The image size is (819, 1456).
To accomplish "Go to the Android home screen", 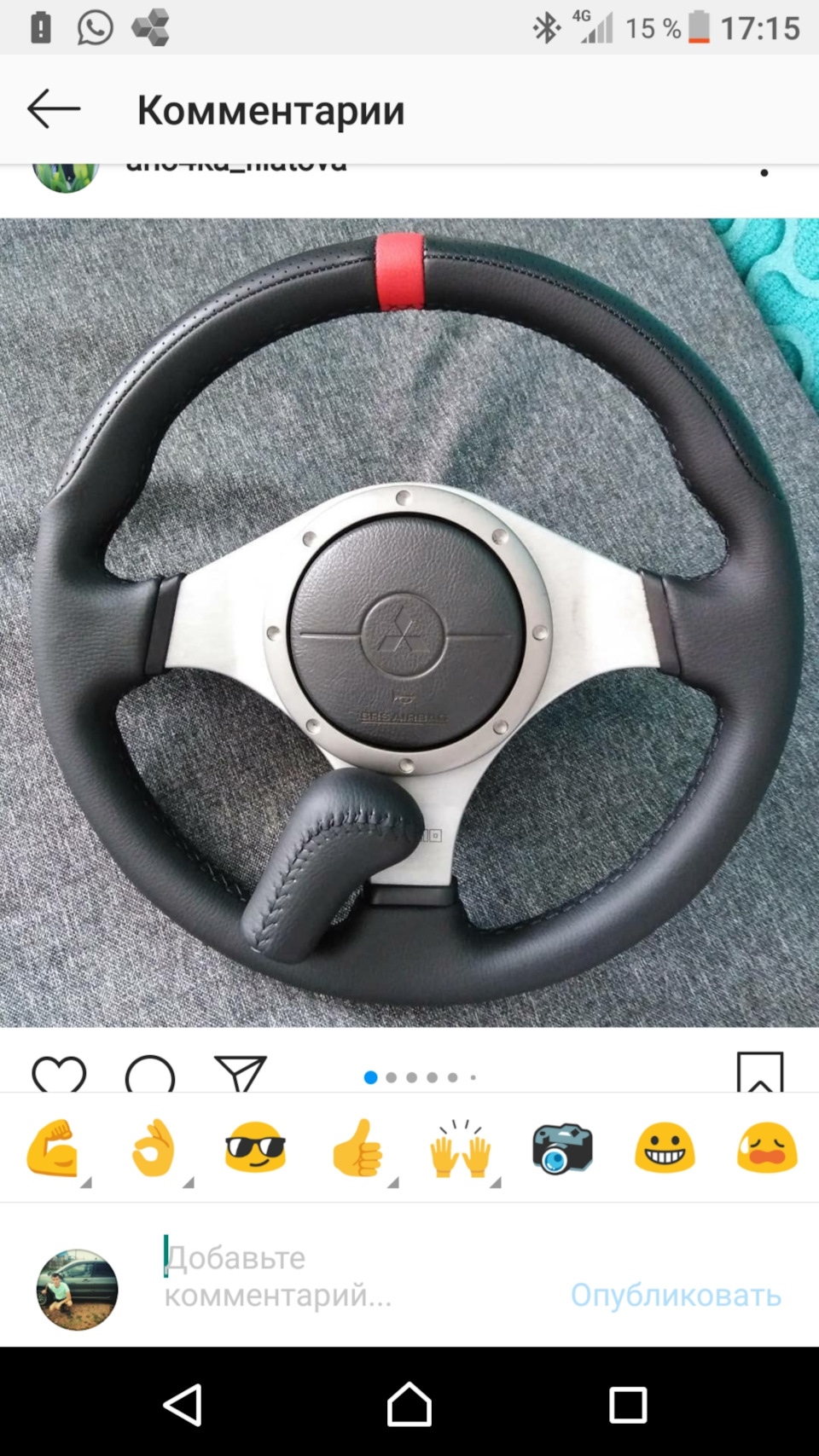I will (x=409, y=1404).
